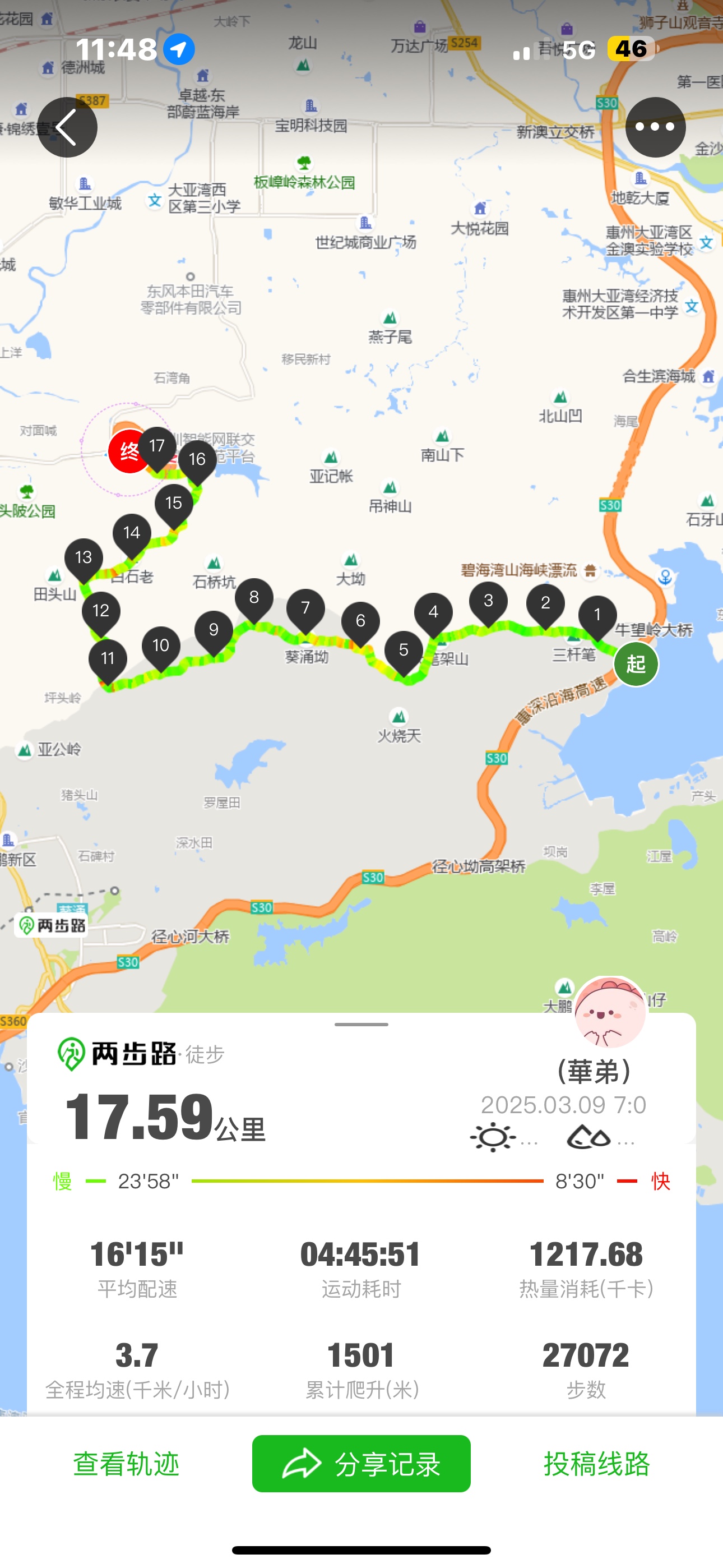Share this record via 分享记录
The width and height of the screenshot is (723, 1568).
pos(361,1464)
